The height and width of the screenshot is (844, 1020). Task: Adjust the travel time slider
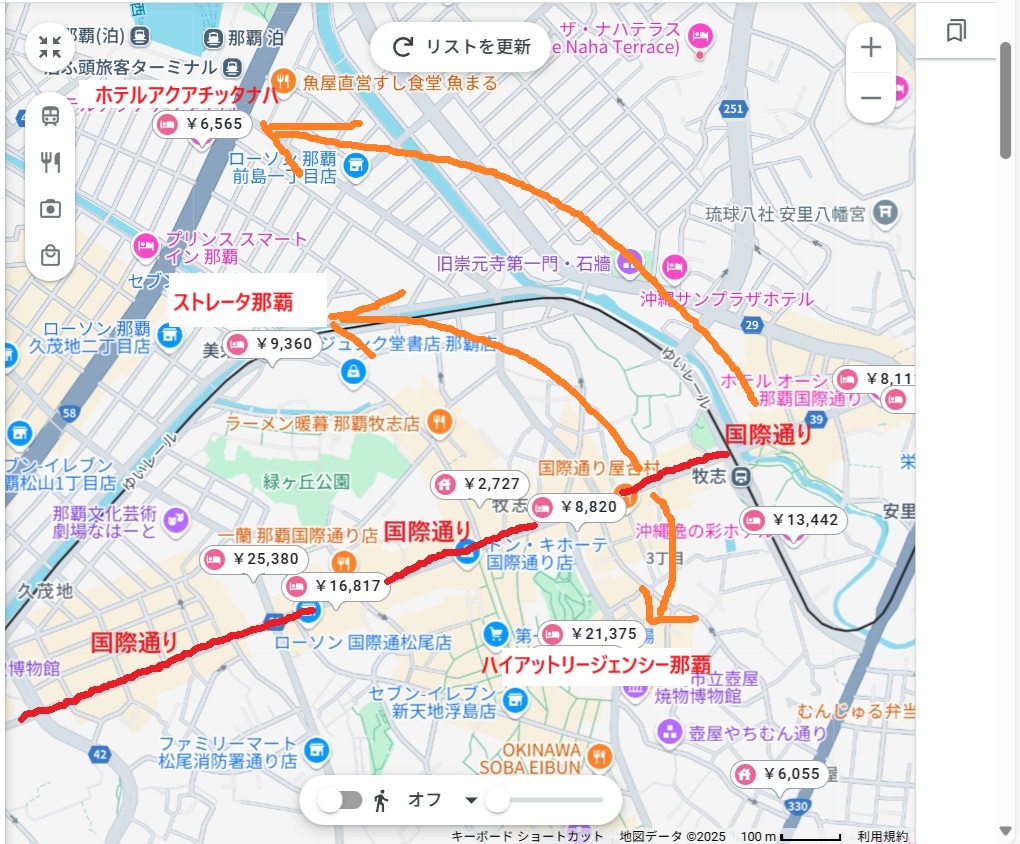click(497, 800)
